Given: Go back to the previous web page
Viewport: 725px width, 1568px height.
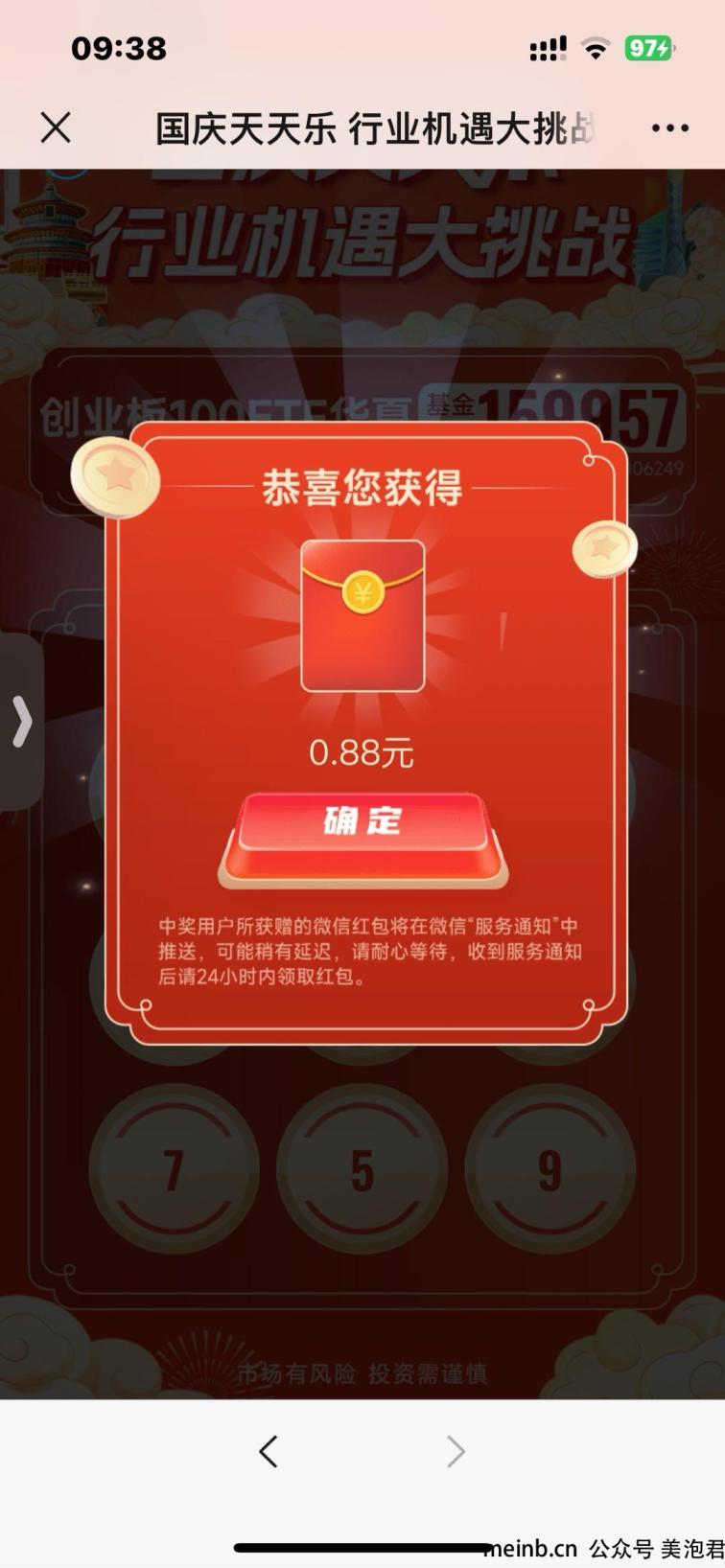Looking at the screenshot, I should point(269,1451).
